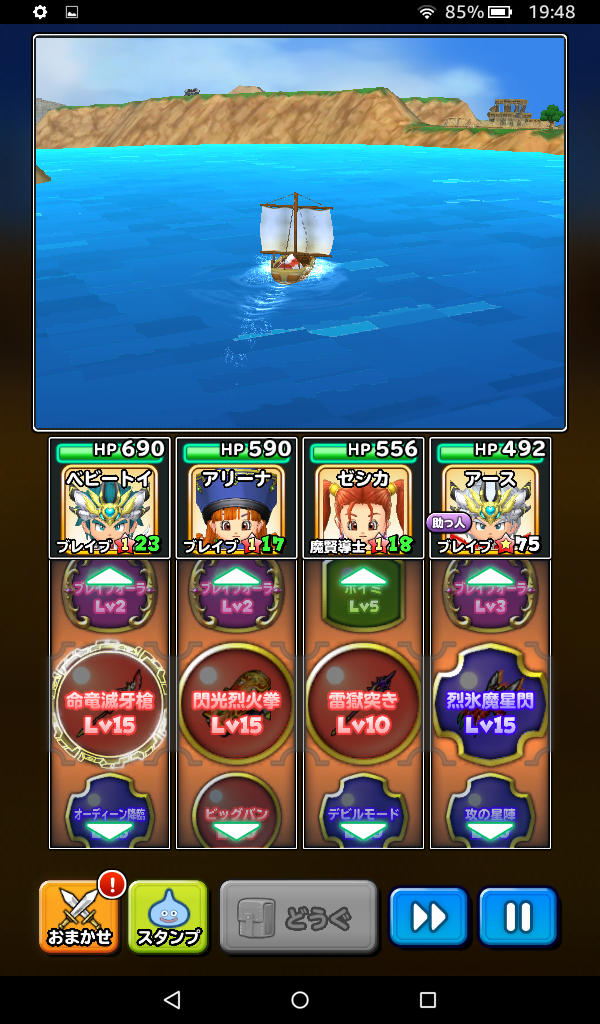This screenshot has height=1024, width=600.
Task: Open ゼシカ's character card
Action: 363,498
